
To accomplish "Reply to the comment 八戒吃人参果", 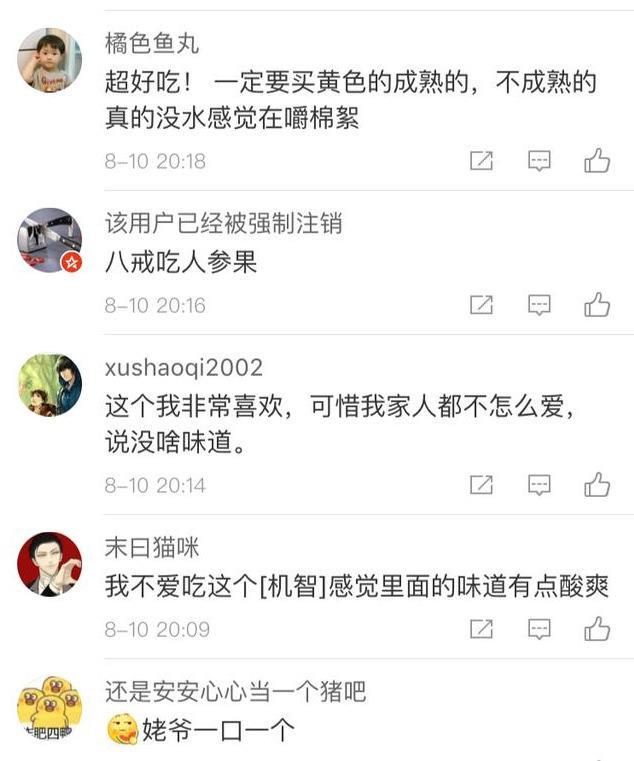I will click(539, 304).
